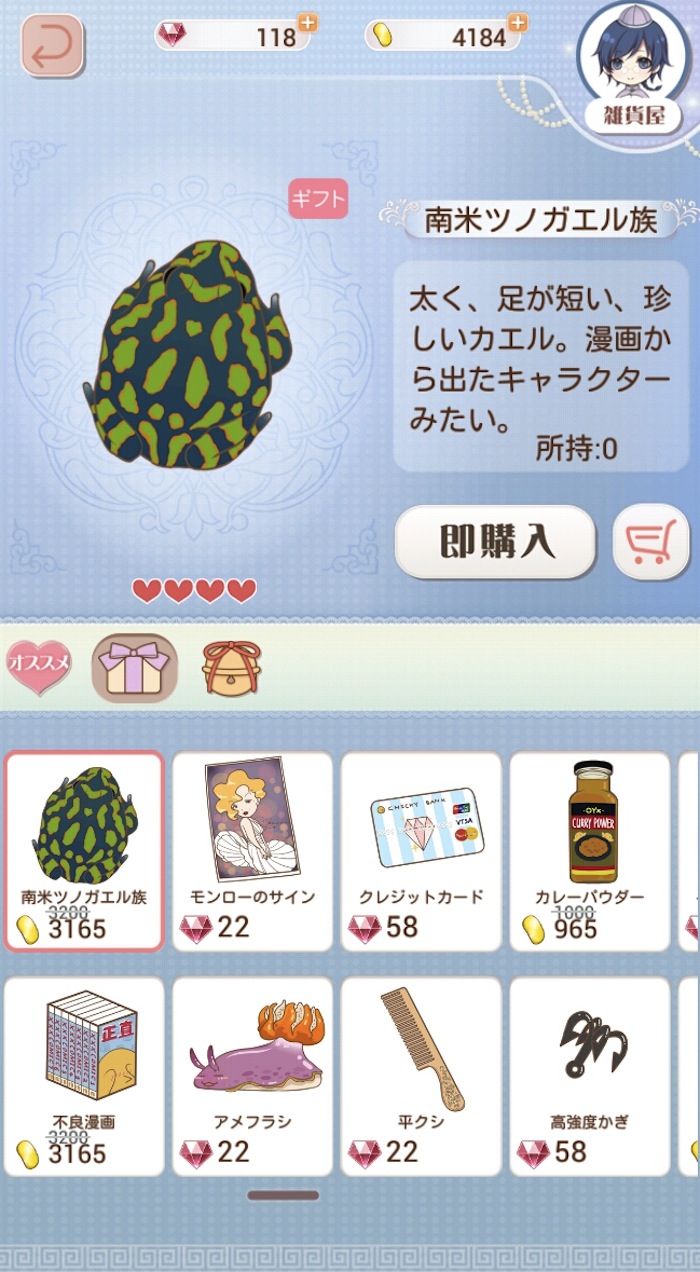
Task: Switch to the bag category tab
Action: coord(230,667)
